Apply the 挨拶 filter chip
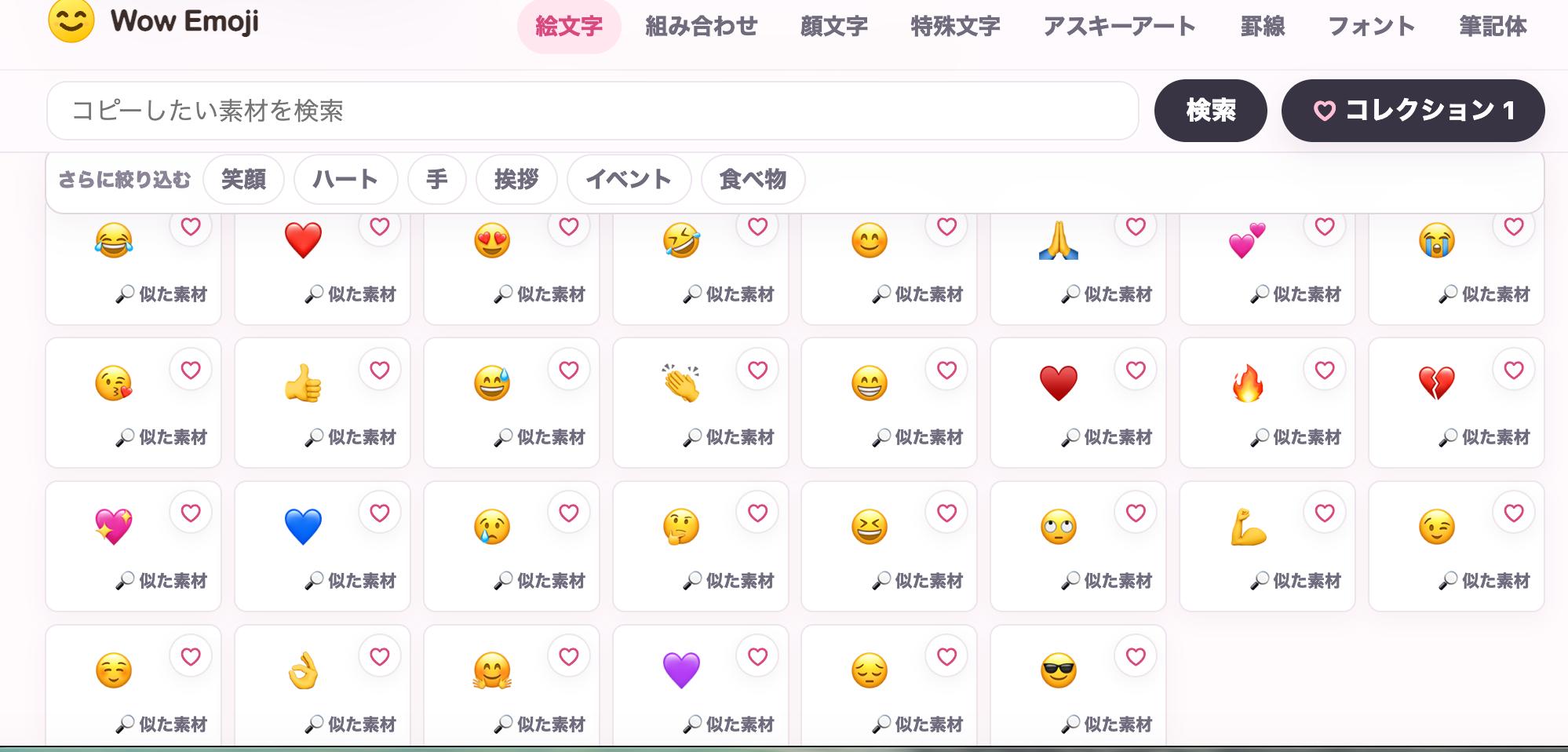 click(516, 180)
